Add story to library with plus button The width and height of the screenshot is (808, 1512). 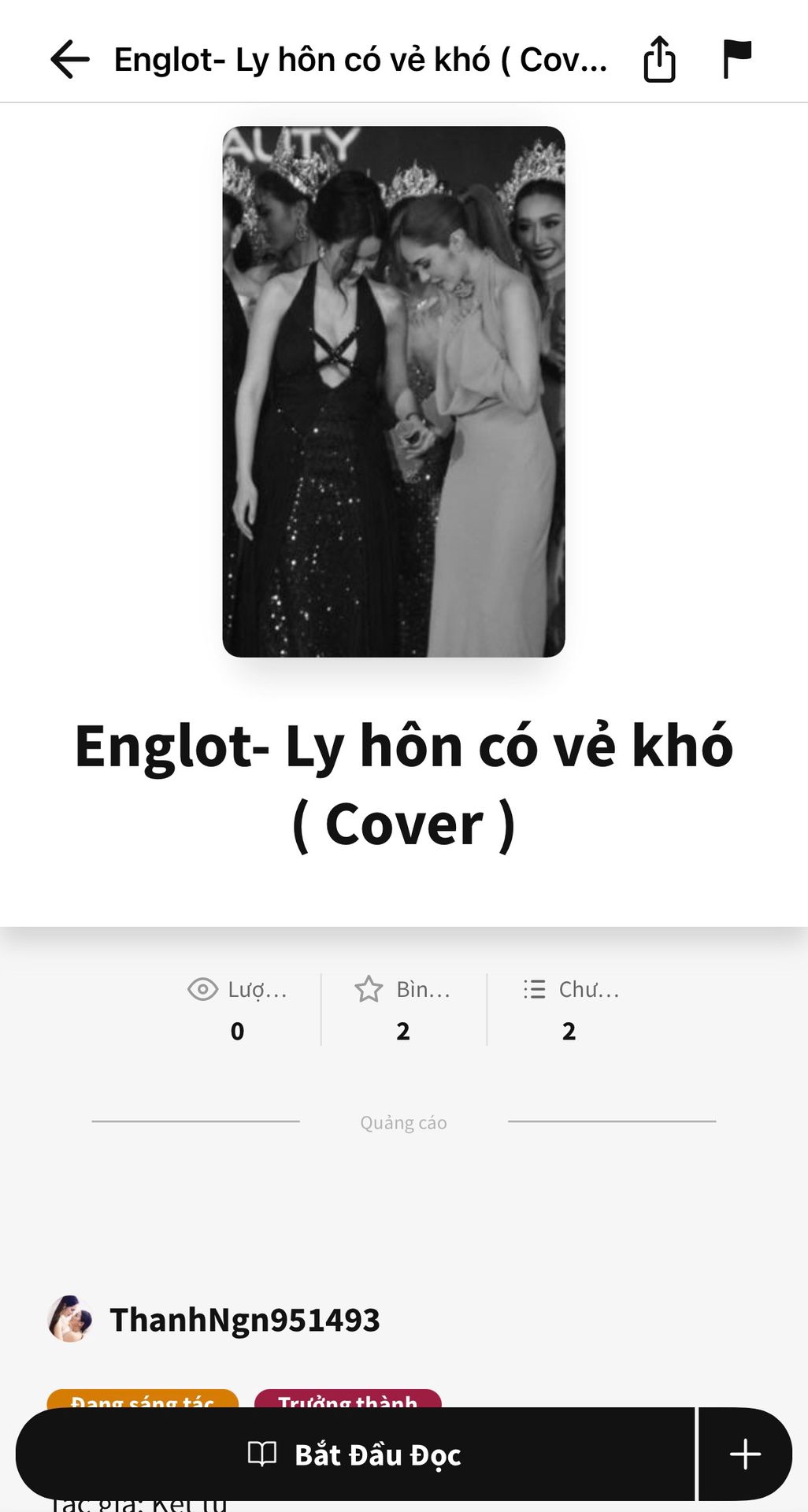(x=745, y=1454)
